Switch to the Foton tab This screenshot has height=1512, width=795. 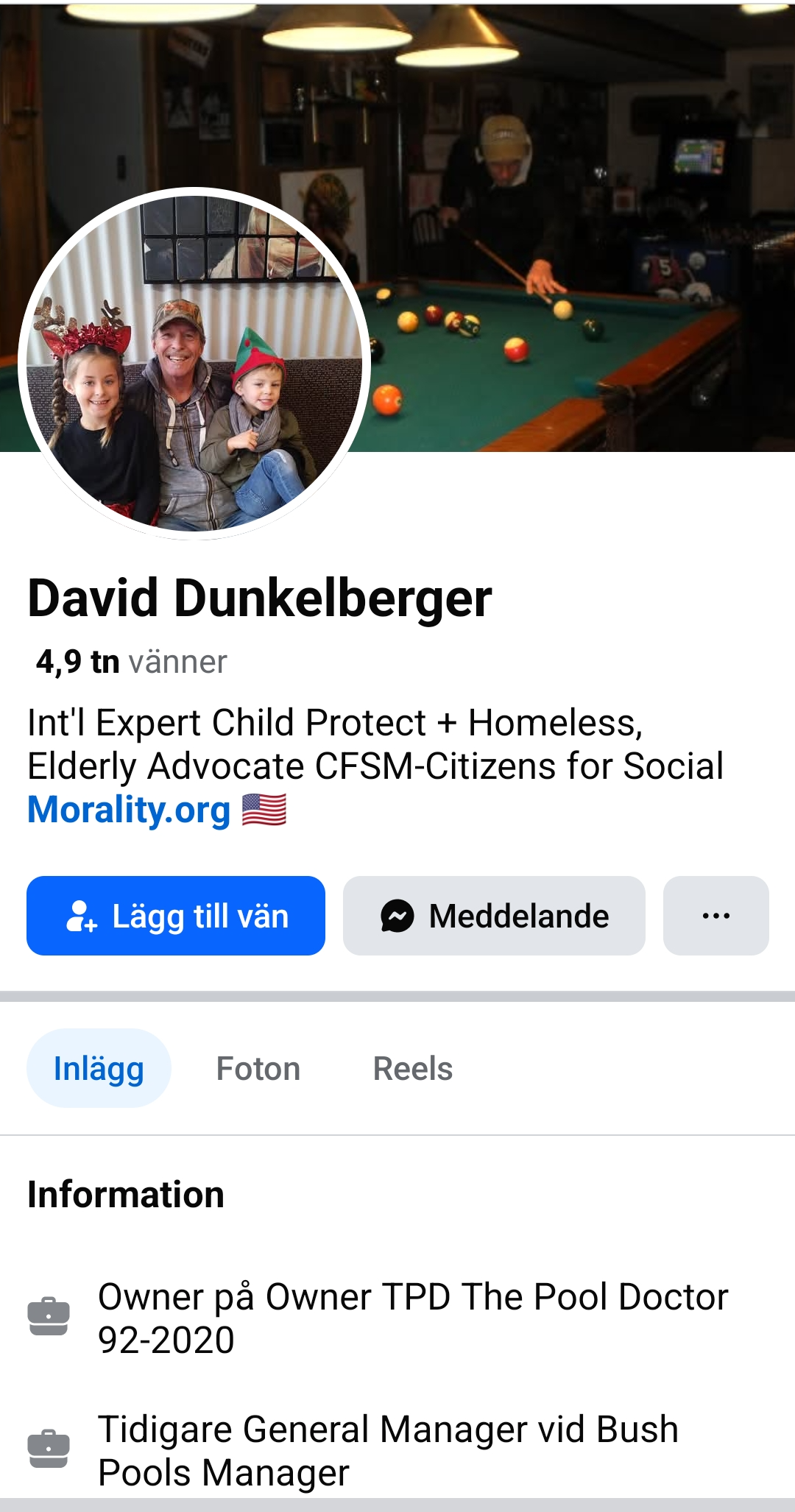[x=258, y=1068]
